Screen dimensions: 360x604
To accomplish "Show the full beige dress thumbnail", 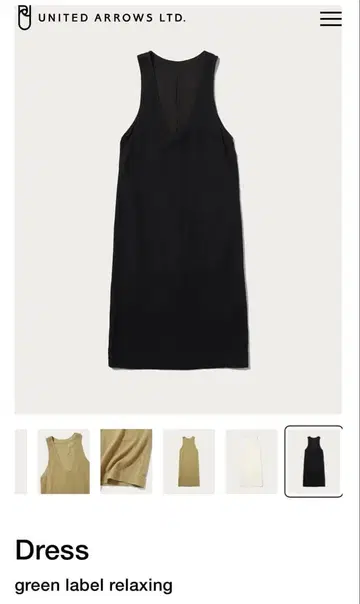I will (189, 461).
